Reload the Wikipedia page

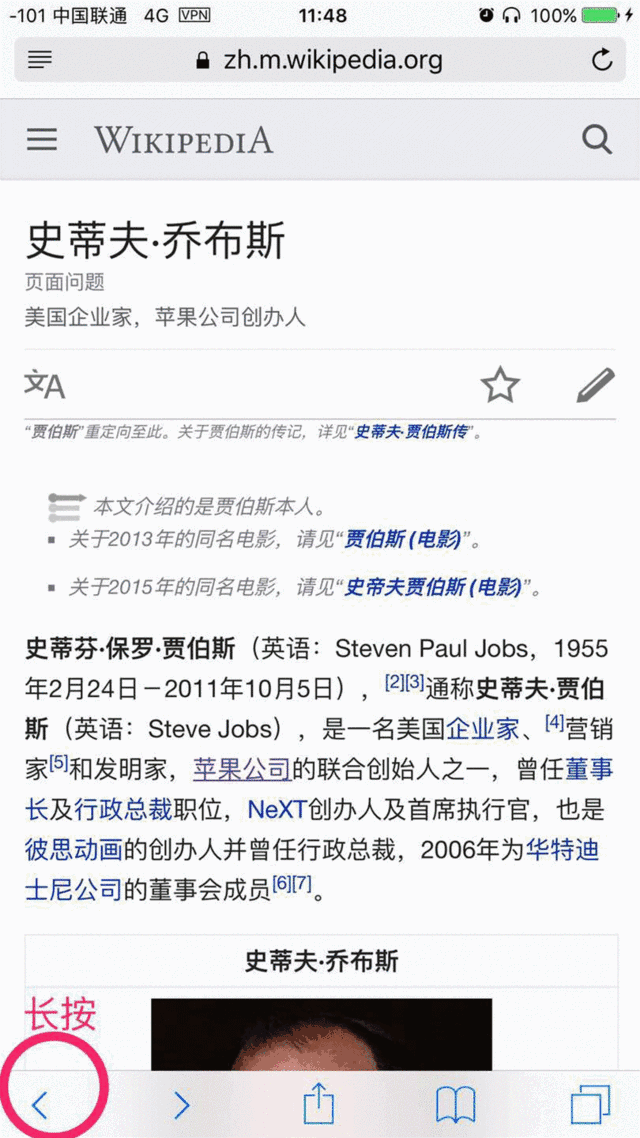tap(601, 60)
